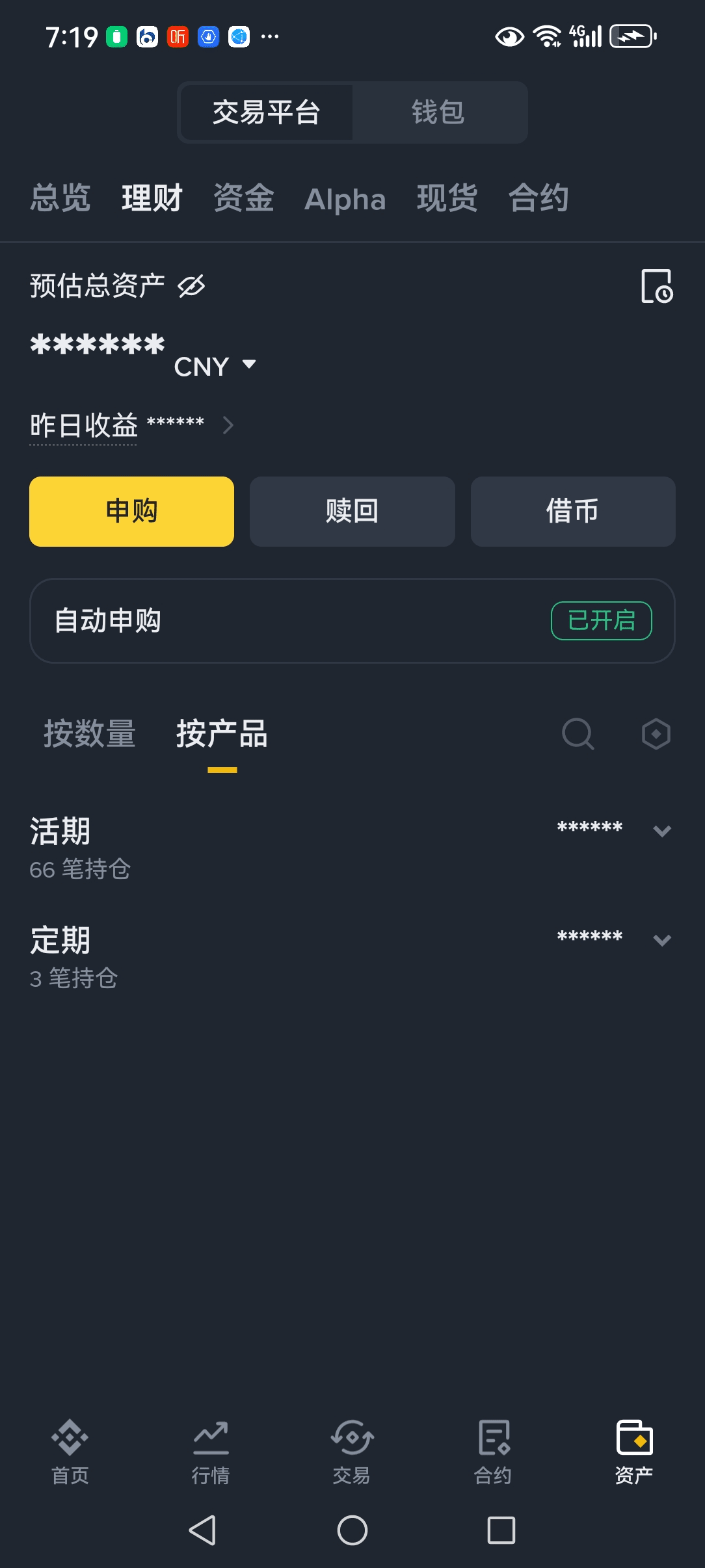Go to the 现货 tab

(x=447, y=198)
